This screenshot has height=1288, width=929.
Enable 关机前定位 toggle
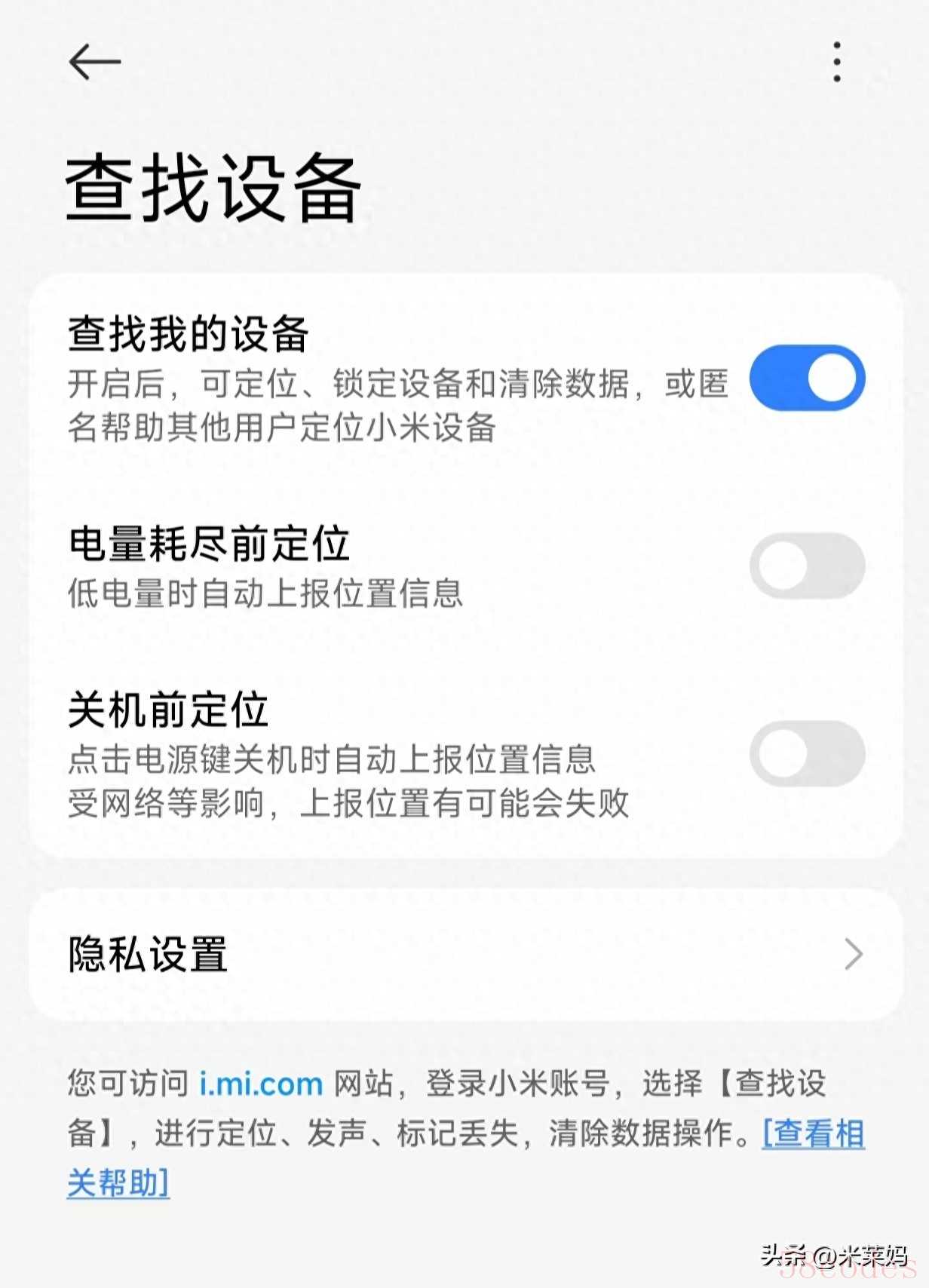[x=807, y=753]
